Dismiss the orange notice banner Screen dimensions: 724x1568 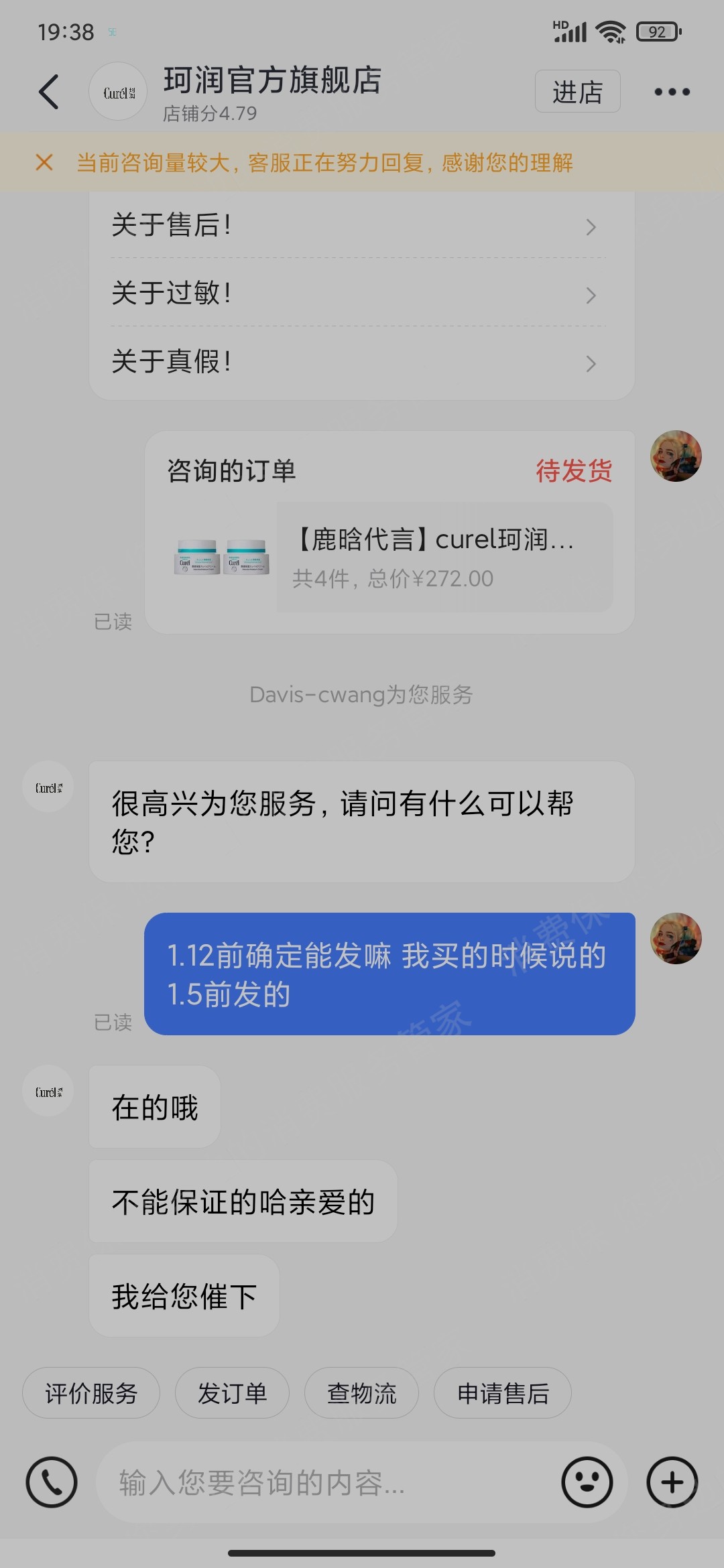pos(44,162)
